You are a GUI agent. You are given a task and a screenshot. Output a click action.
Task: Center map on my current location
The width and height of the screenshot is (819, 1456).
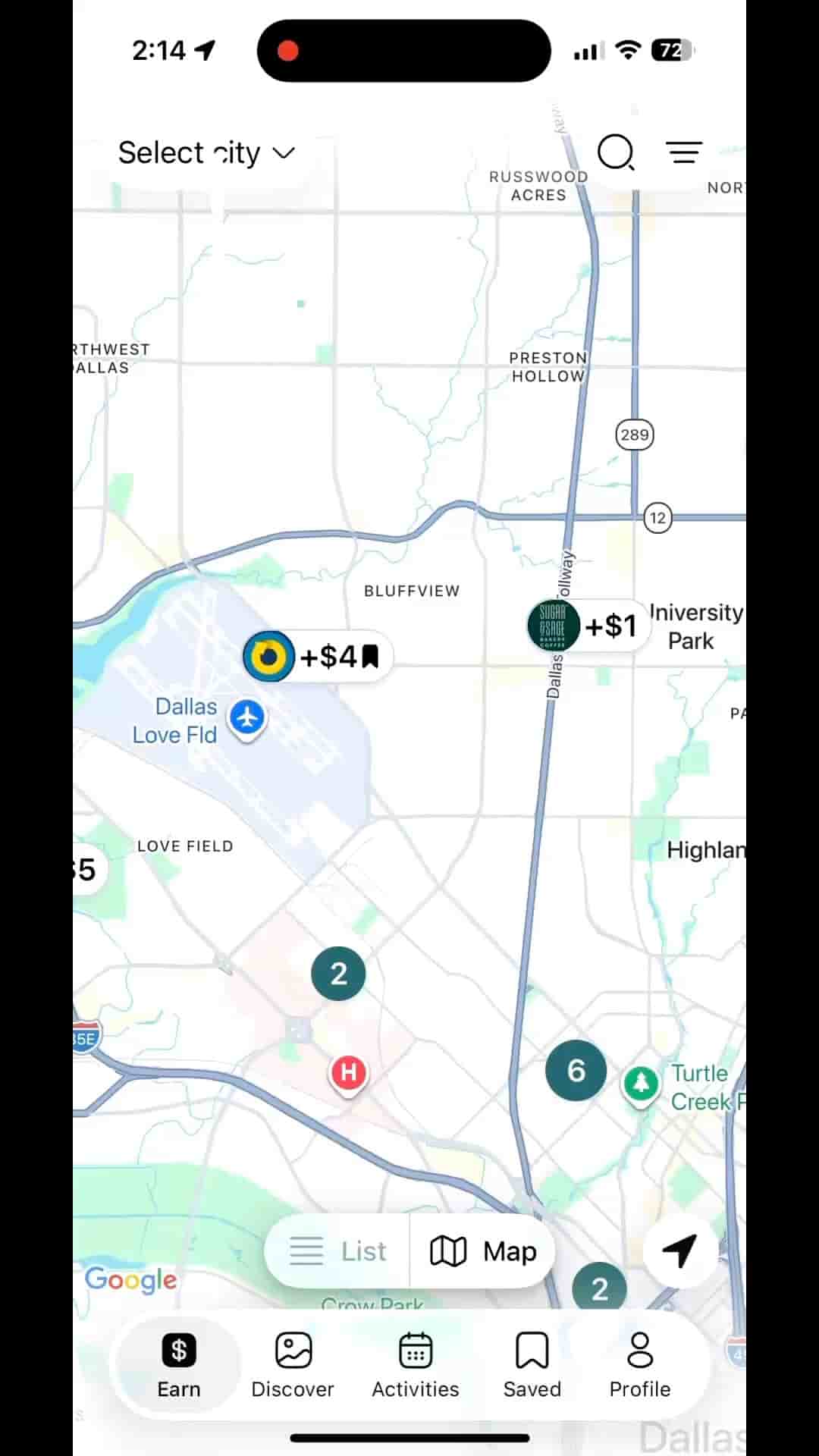[x=679, y=1251]
